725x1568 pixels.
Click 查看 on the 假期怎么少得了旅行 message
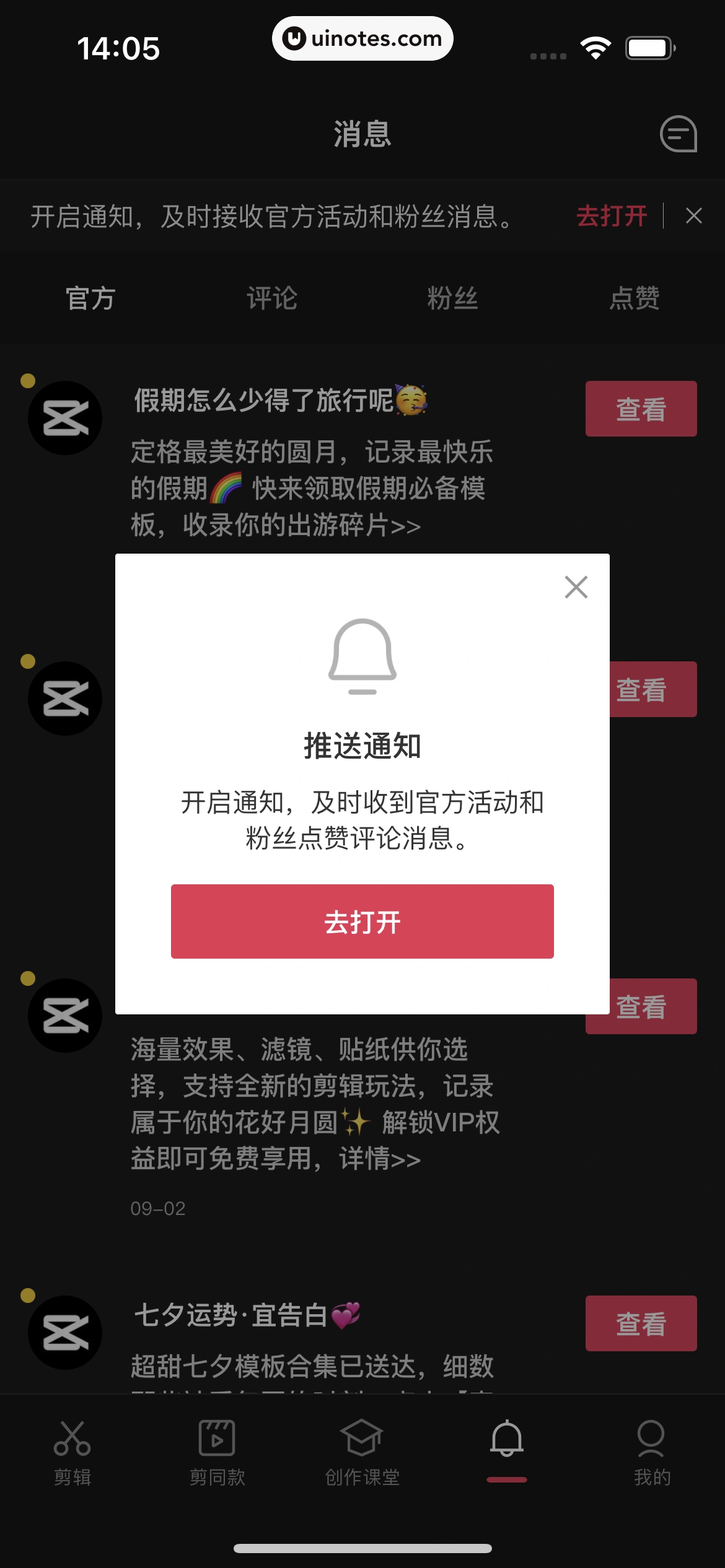tap(641, 408)
